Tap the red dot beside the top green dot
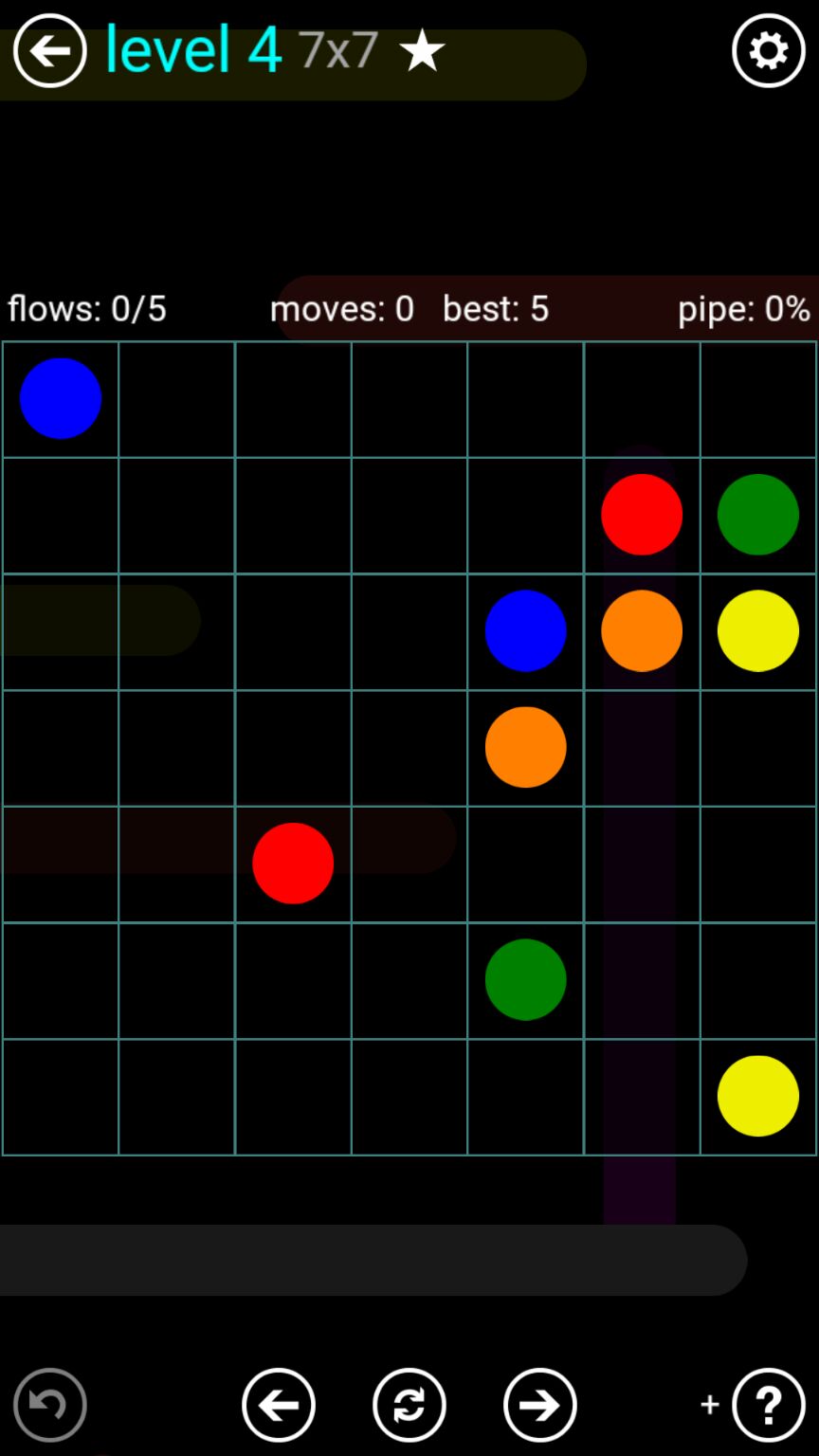This screenshot has height=1456, width=819. (x=642, y=515)
